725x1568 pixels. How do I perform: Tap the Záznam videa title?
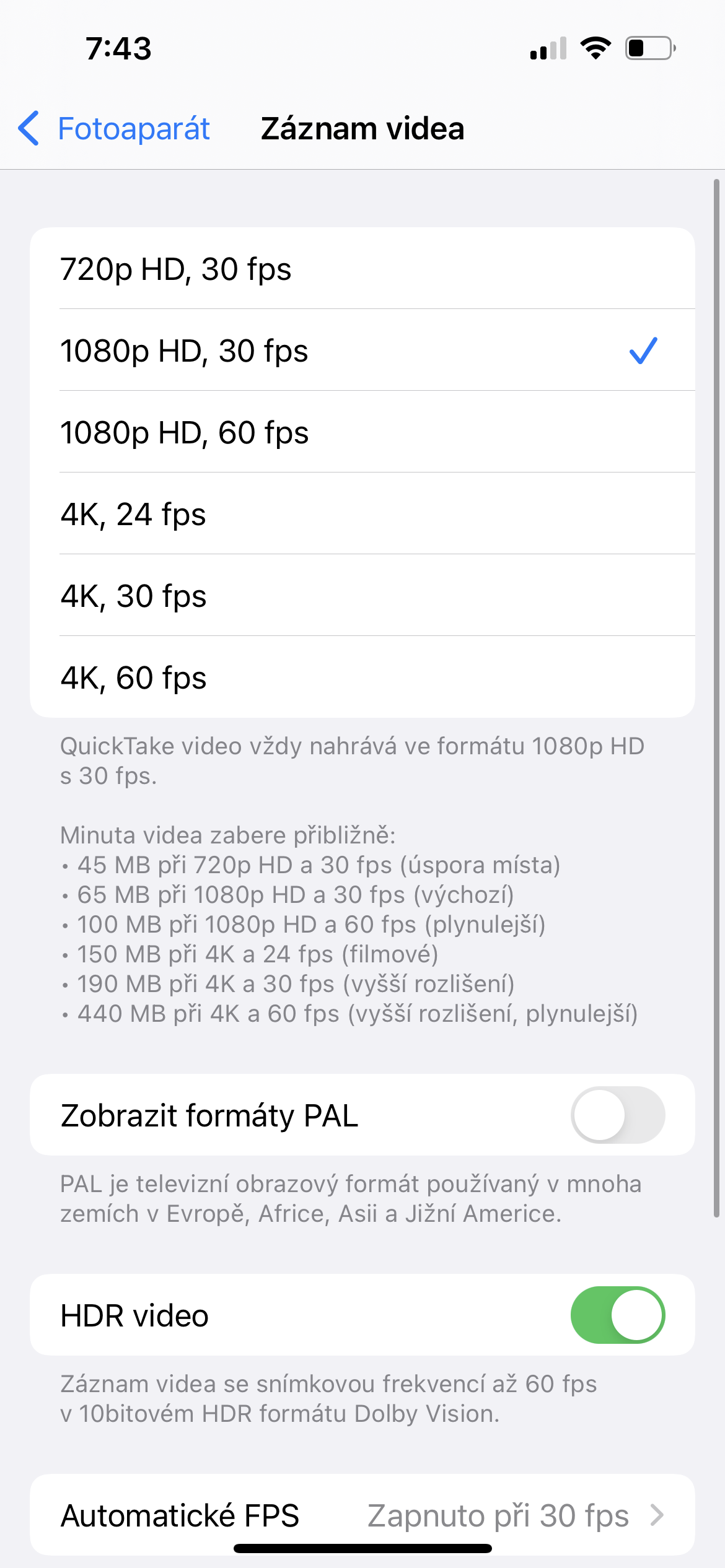coord(362,128)
